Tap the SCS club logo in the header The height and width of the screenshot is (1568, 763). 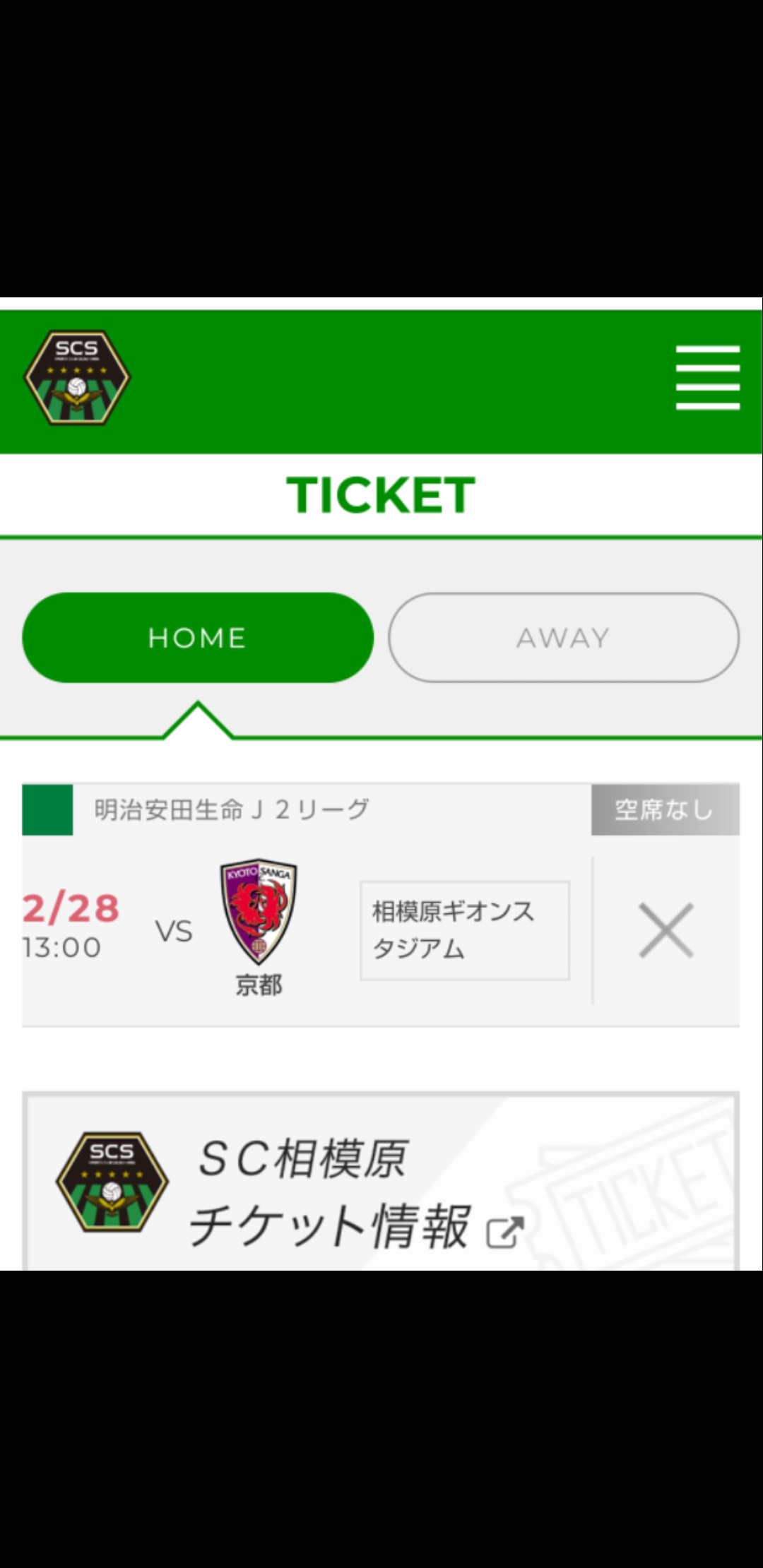coord(77,378)
